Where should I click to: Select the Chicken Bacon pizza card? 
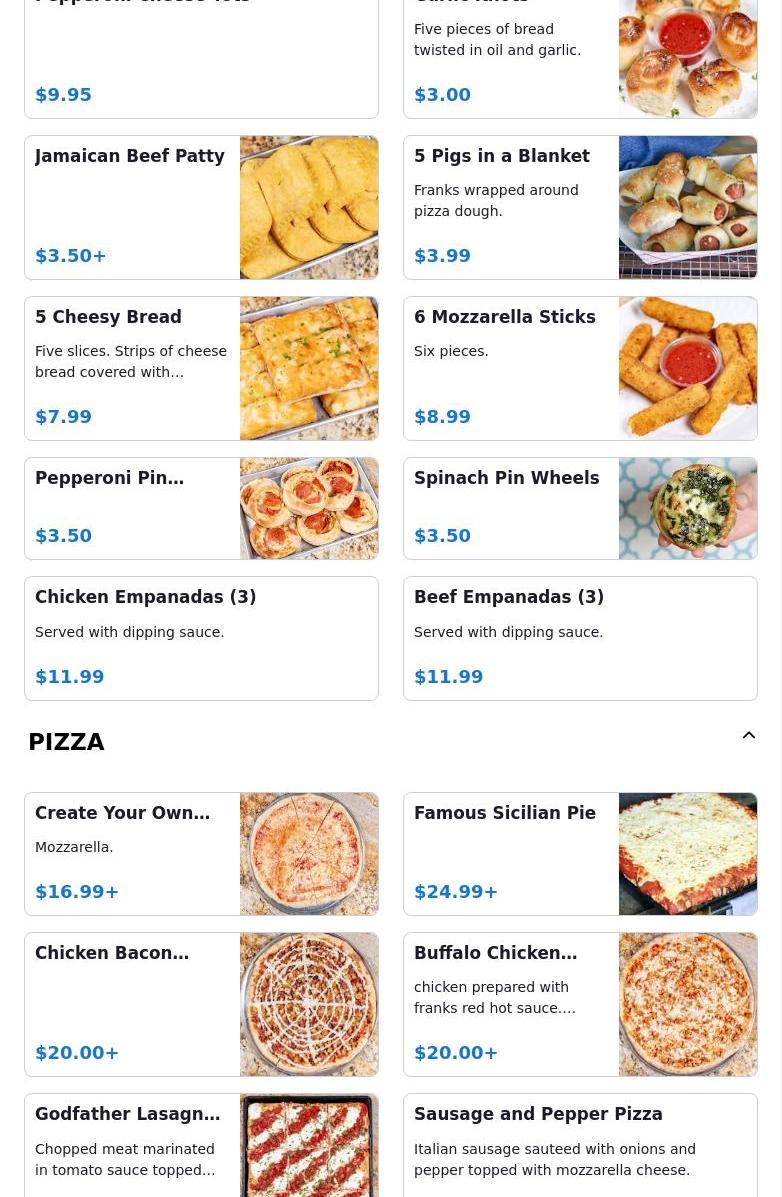(x=201, y=1004)
